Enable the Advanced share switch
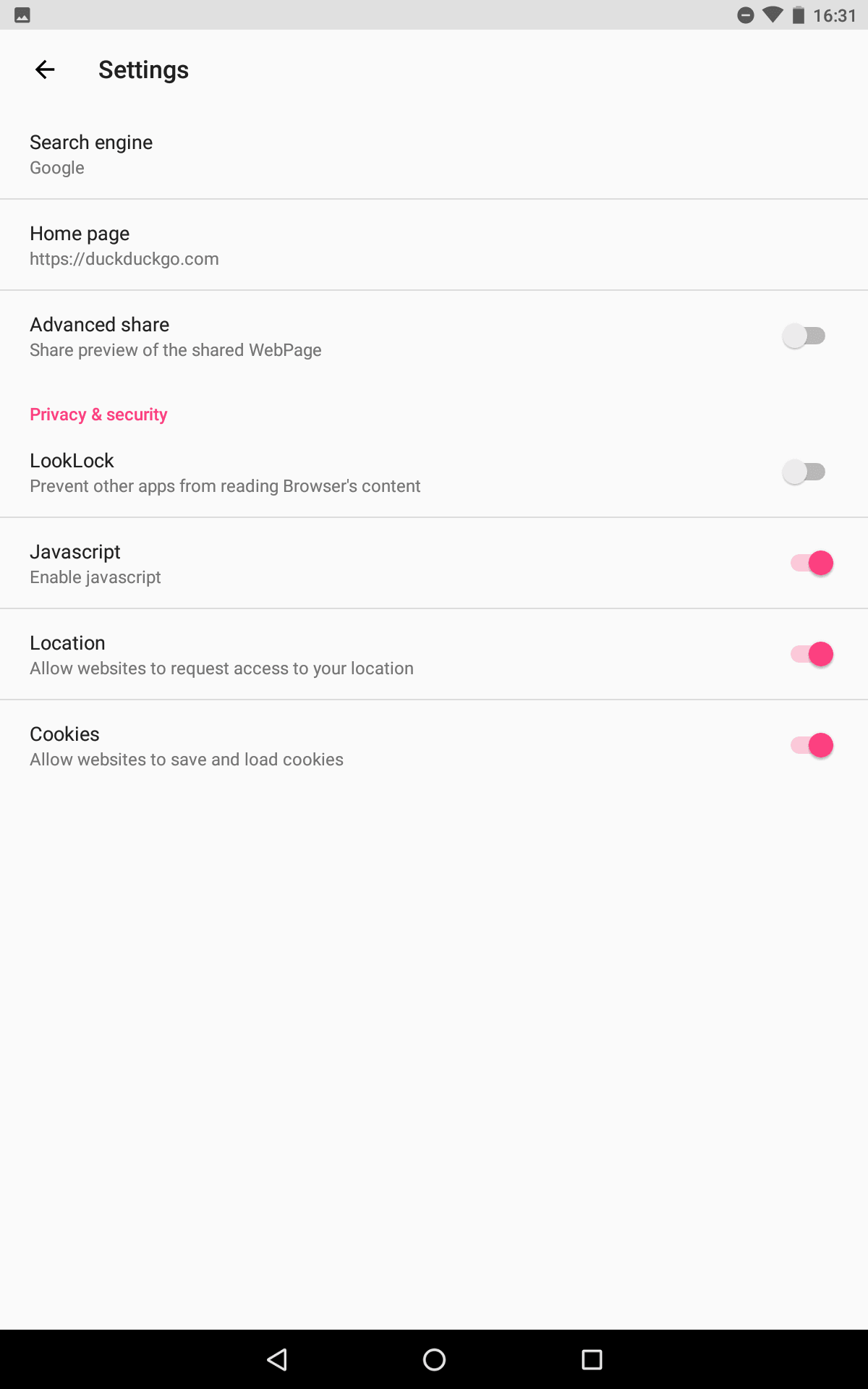 [804, 336]
